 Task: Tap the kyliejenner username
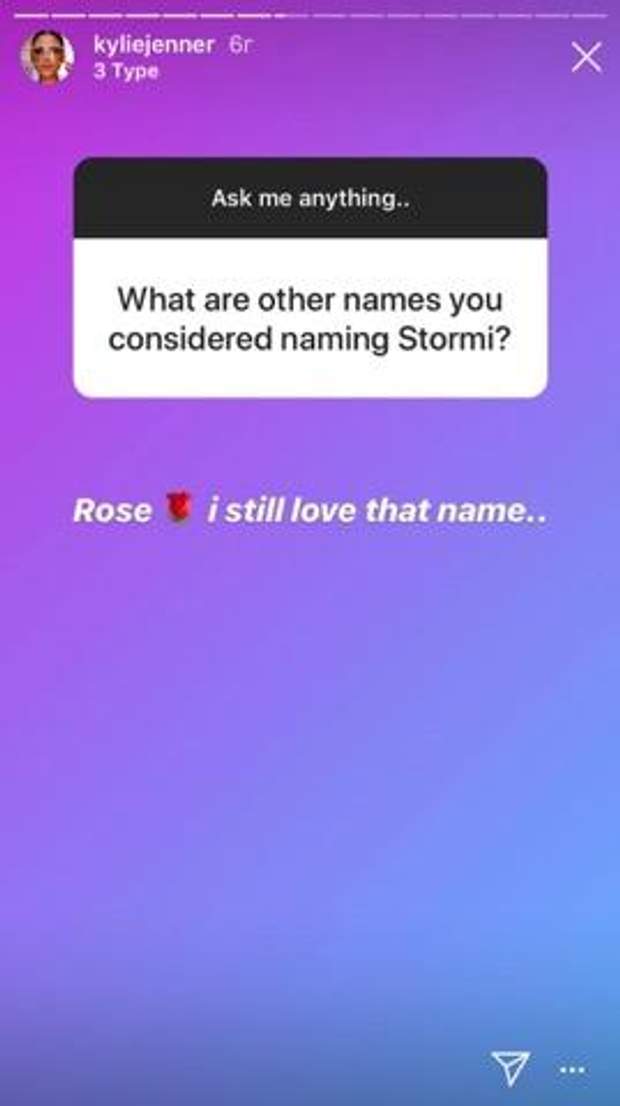pyautogui.click(x=154, y=45)
